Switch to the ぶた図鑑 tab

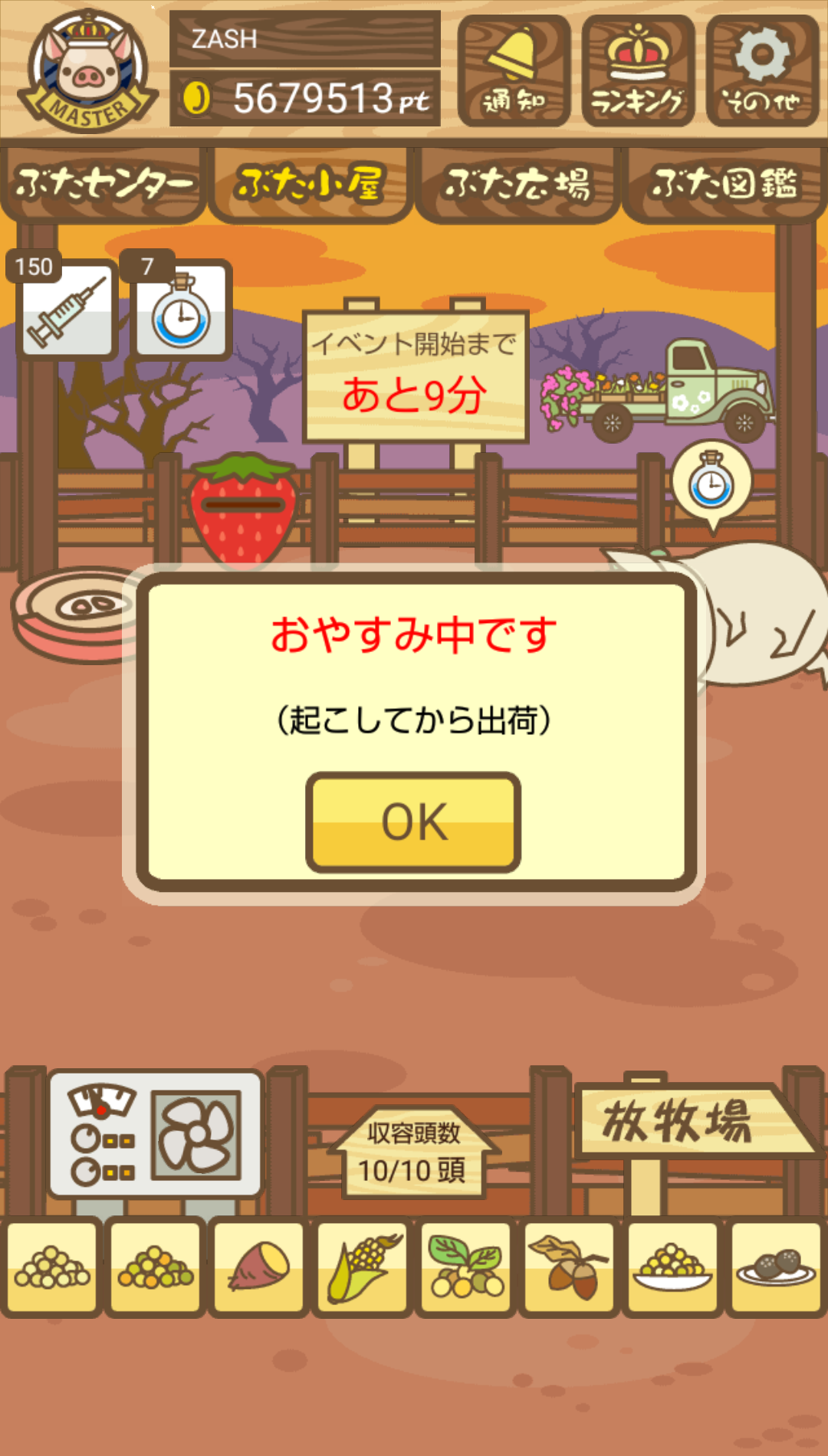click(x=724, y=185)
